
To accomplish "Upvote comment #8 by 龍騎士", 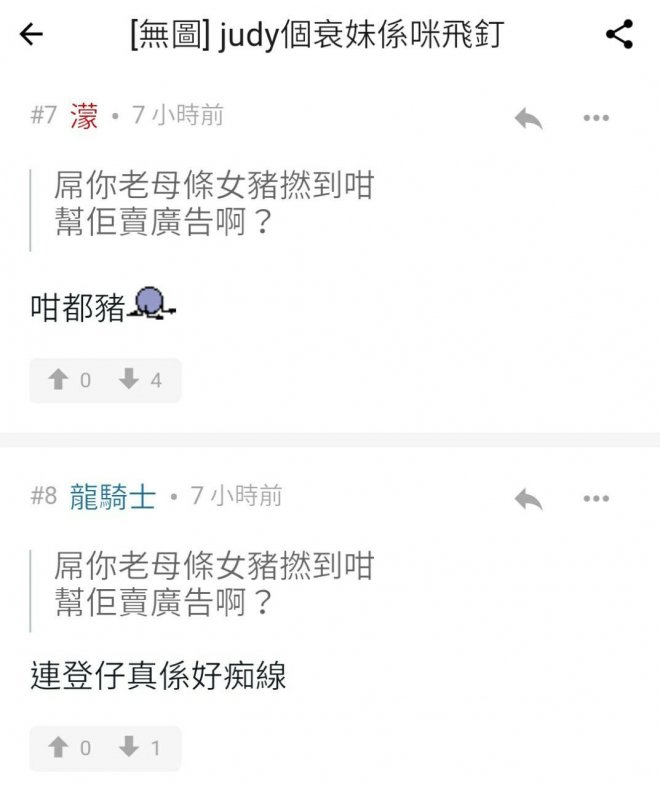I will tap(59, 747).
